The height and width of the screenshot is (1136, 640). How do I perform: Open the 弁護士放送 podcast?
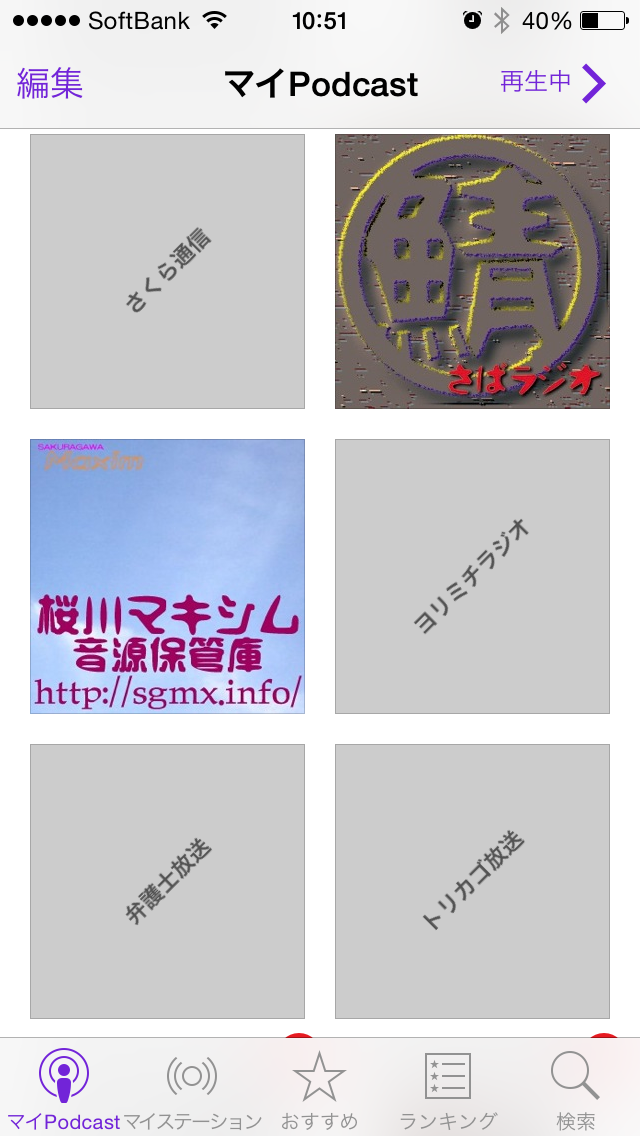pyautogui.click(x=167, y=881)
